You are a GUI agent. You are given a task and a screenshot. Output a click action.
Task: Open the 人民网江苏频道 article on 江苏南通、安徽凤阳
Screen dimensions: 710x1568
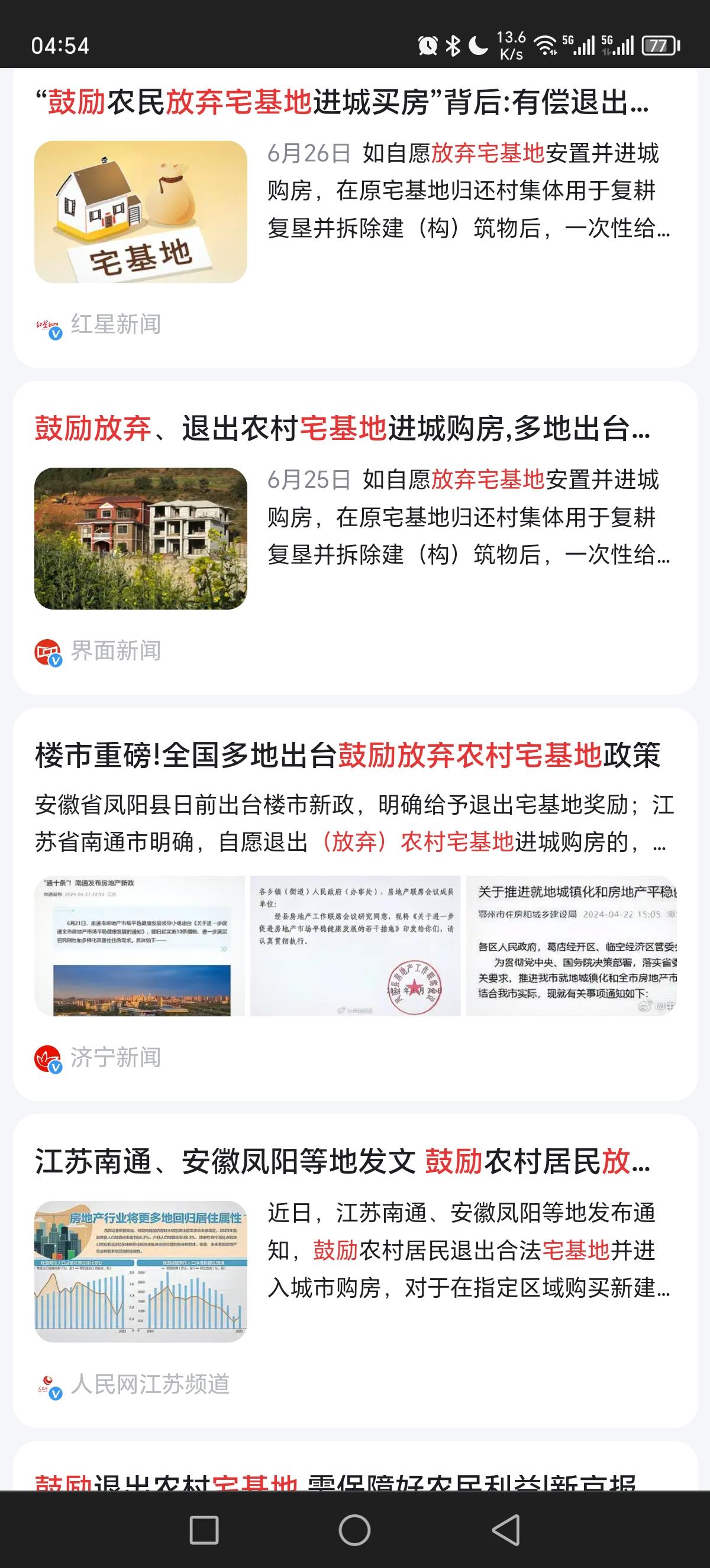pyautogui.click(x=342, y=1161)
